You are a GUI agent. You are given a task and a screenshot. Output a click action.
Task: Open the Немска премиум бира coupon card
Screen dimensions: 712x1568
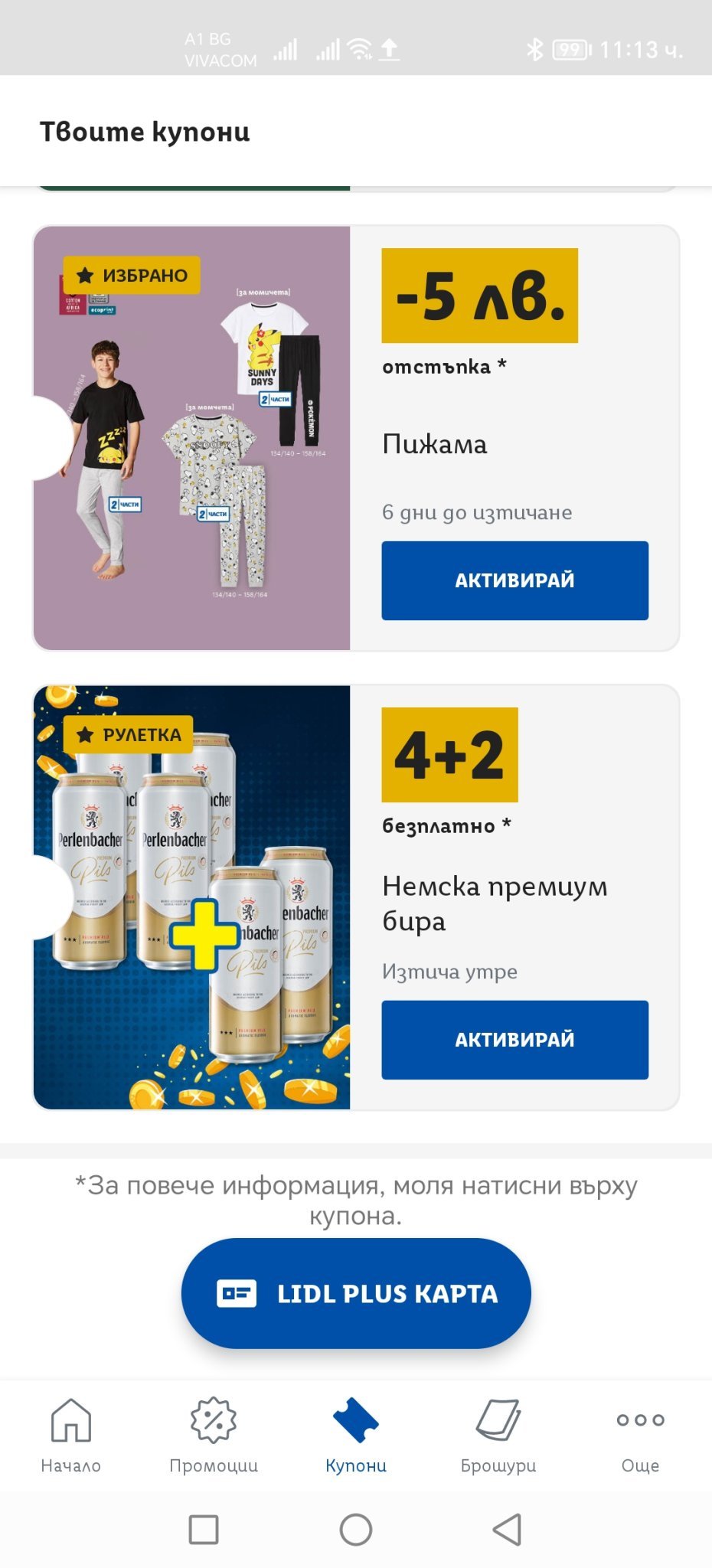(191, 897)
